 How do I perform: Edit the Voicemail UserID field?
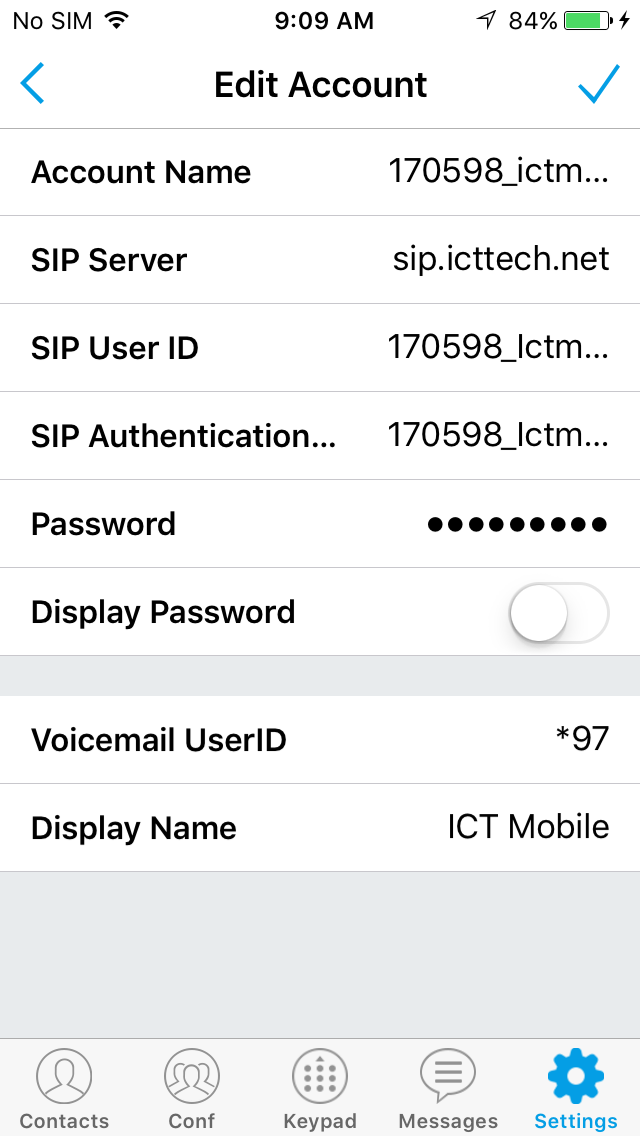(x=320, y=740)
